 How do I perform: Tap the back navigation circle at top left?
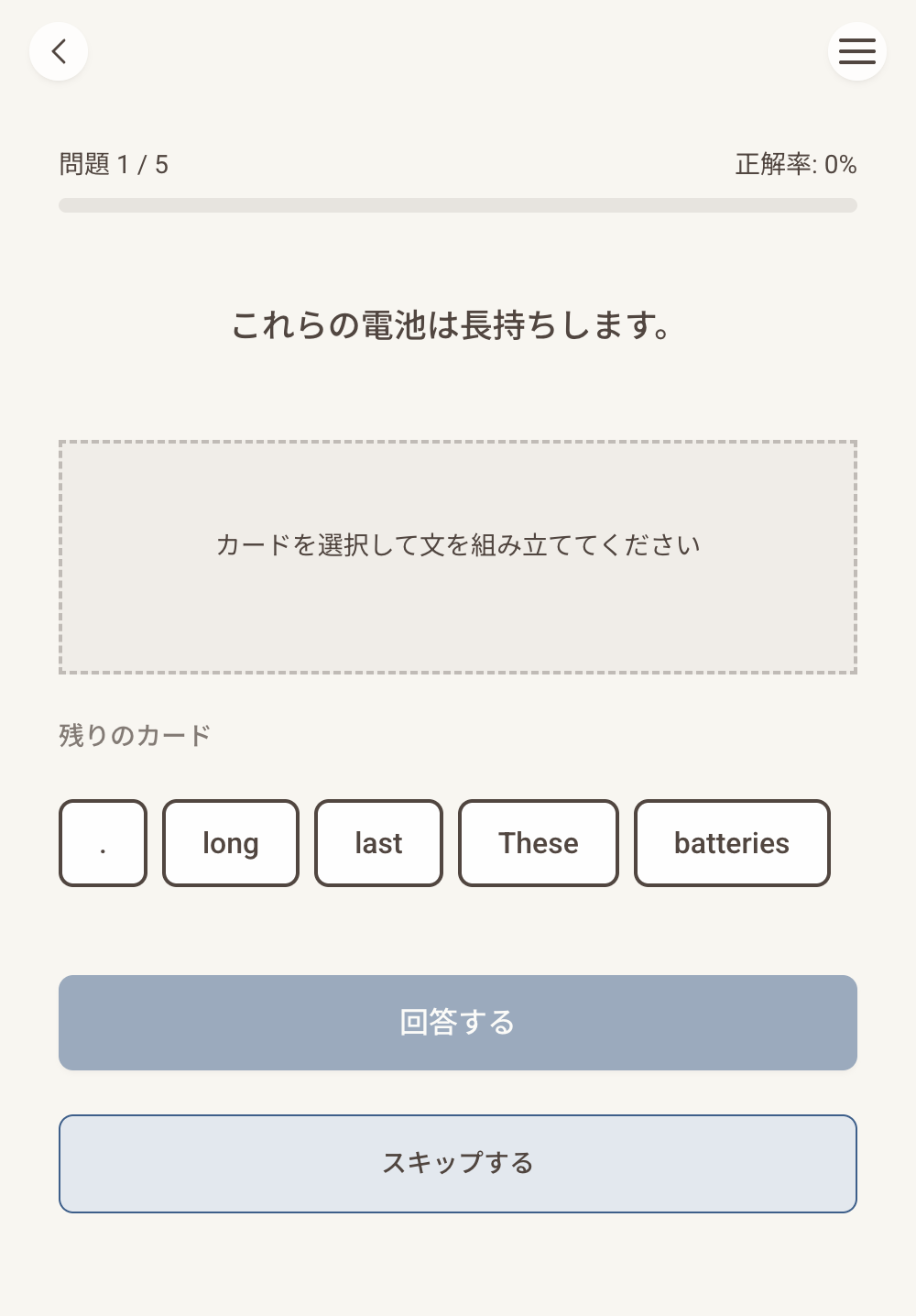(58, 51)
